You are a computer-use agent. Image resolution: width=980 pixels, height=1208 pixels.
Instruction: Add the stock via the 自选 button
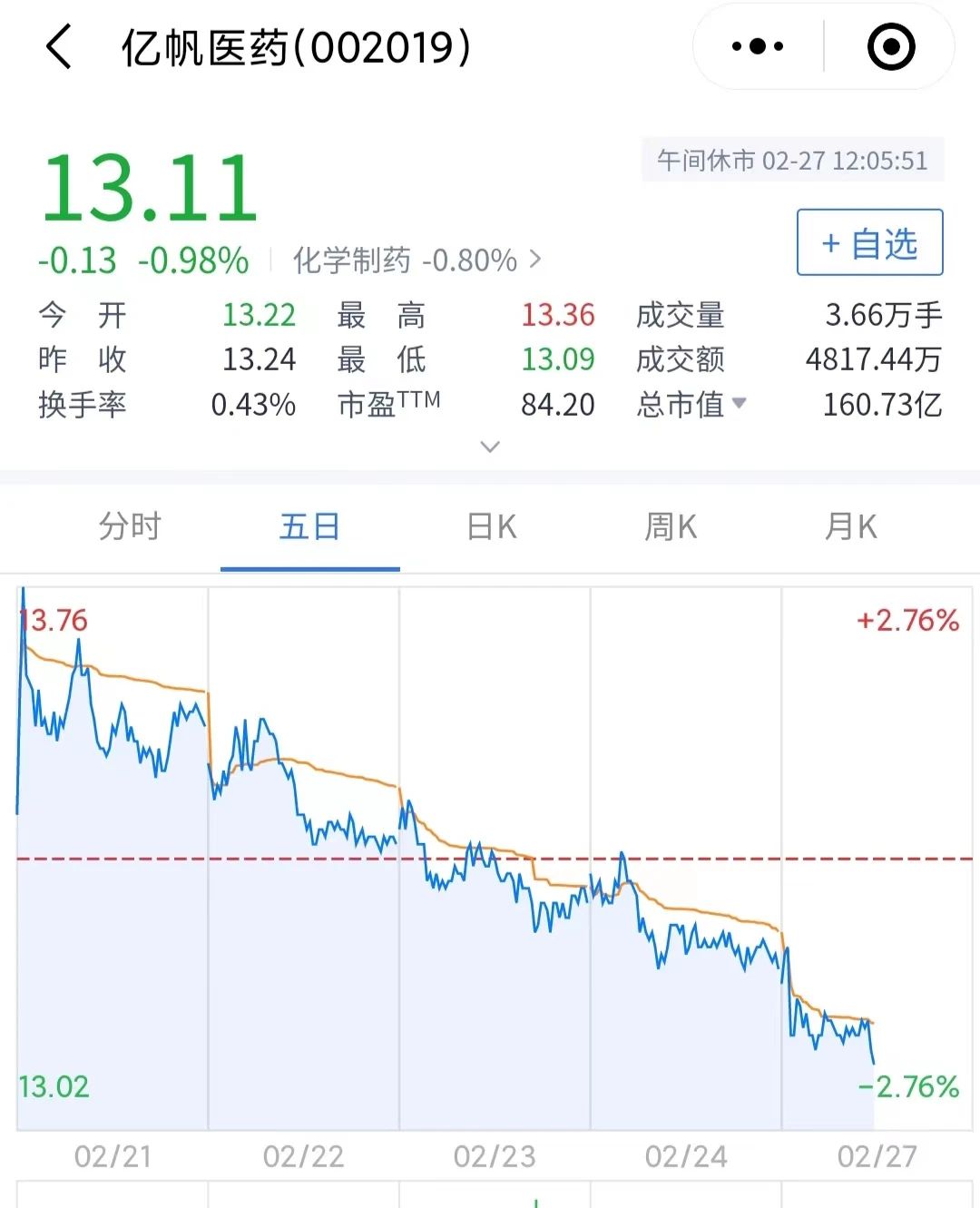coord(869,242)
